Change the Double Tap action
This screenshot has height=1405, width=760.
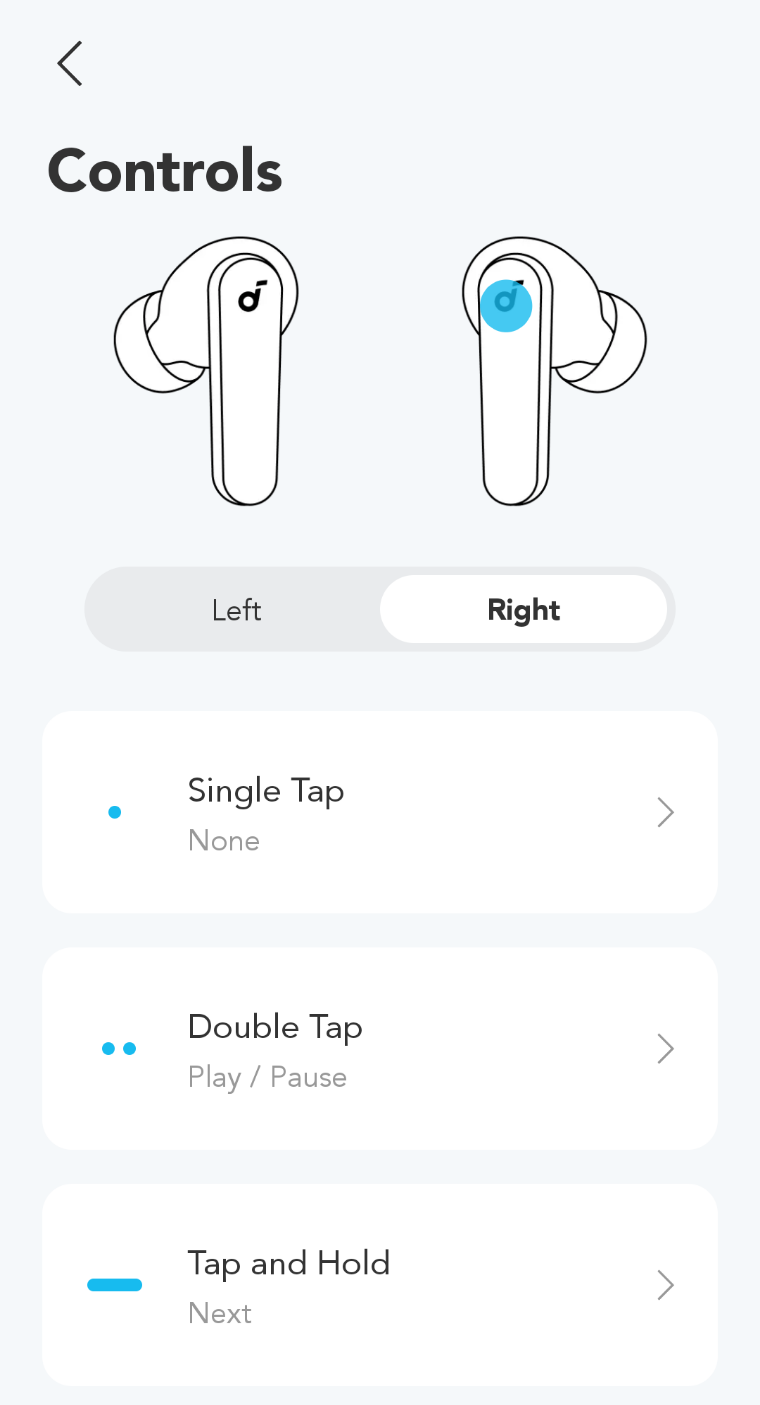(380, 1048)
